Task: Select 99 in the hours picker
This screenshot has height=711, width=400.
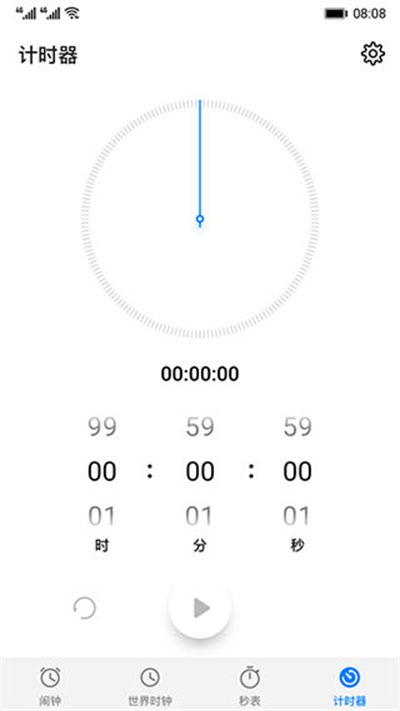Action: pyautogui.click(x=102, y=427)
